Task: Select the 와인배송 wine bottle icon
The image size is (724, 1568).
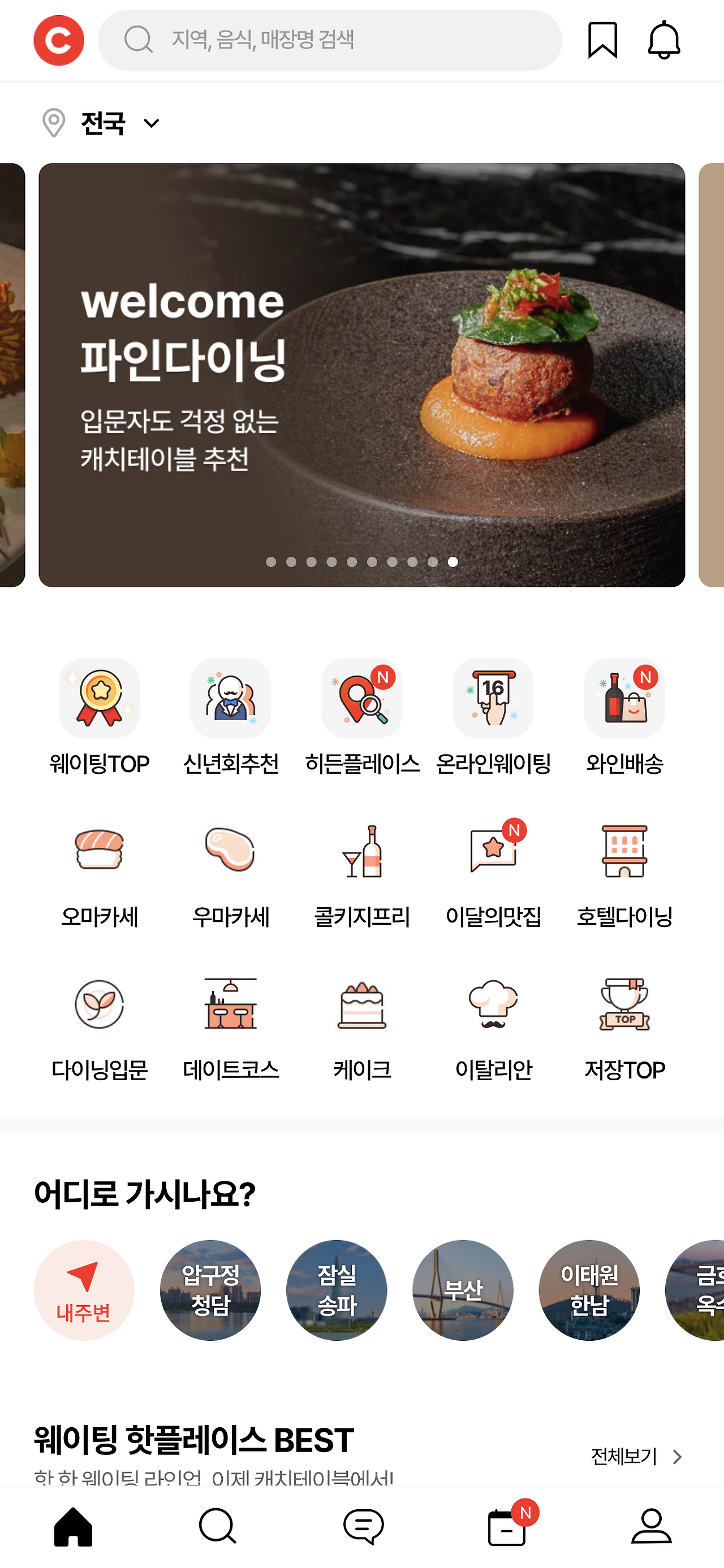Action: pyautogui.click(x=625, y=698)
